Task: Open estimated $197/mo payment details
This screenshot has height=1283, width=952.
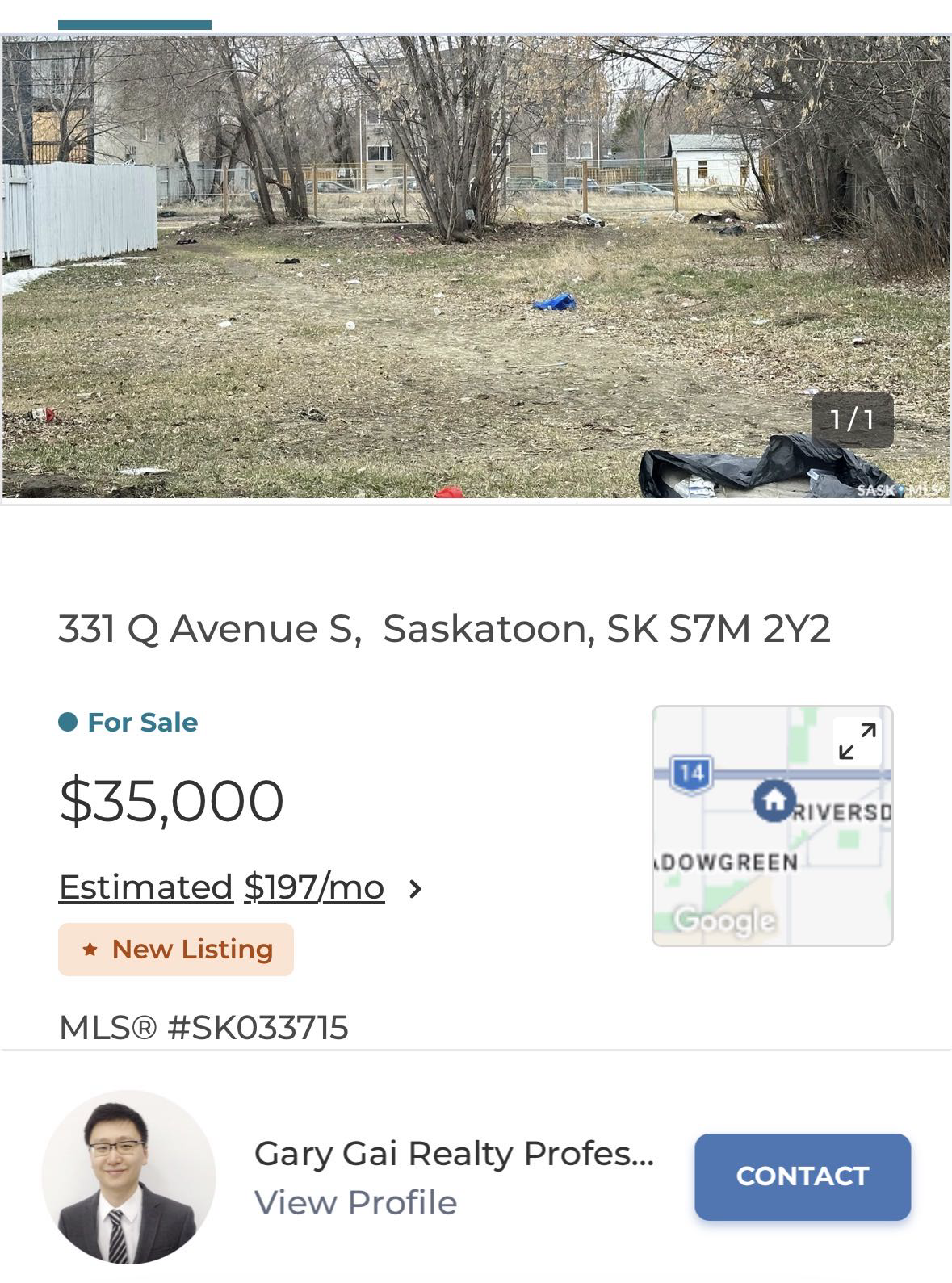Action: pyautogui.click(x=241, y=888)
